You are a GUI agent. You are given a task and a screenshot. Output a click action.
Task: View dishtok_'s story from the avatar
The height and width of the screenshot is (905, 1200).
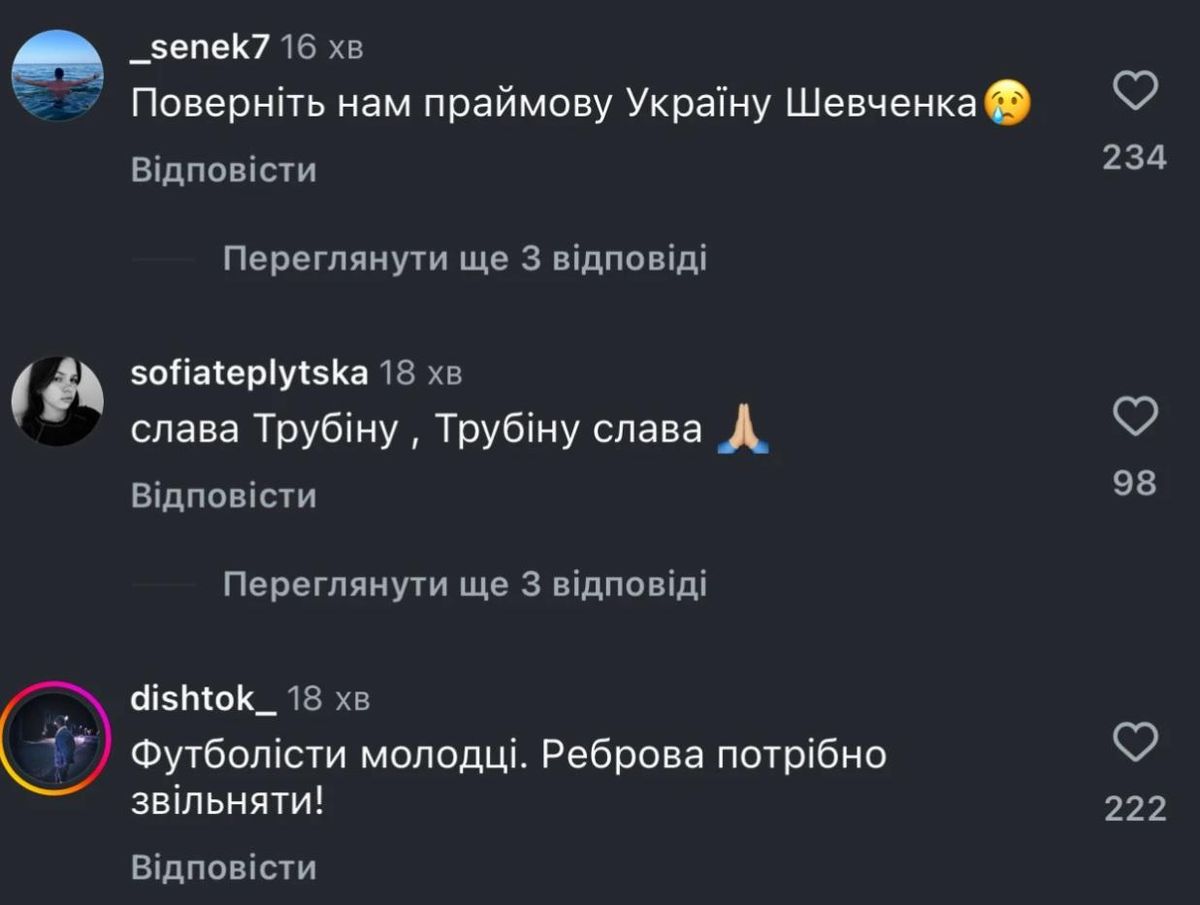pos(57,739)
